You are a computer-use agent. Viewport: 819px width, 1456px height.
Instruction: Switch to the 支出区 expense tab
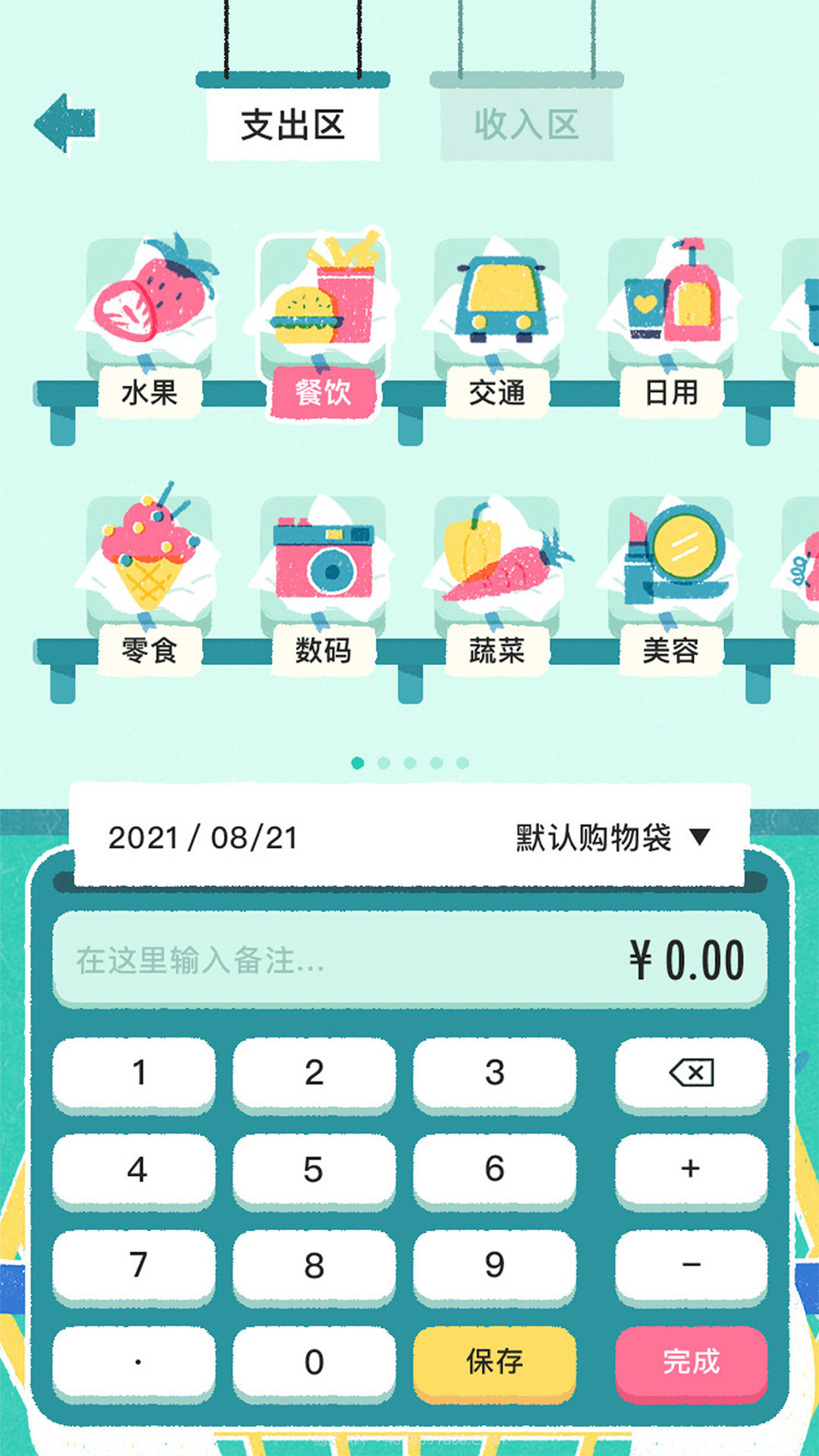295,127
